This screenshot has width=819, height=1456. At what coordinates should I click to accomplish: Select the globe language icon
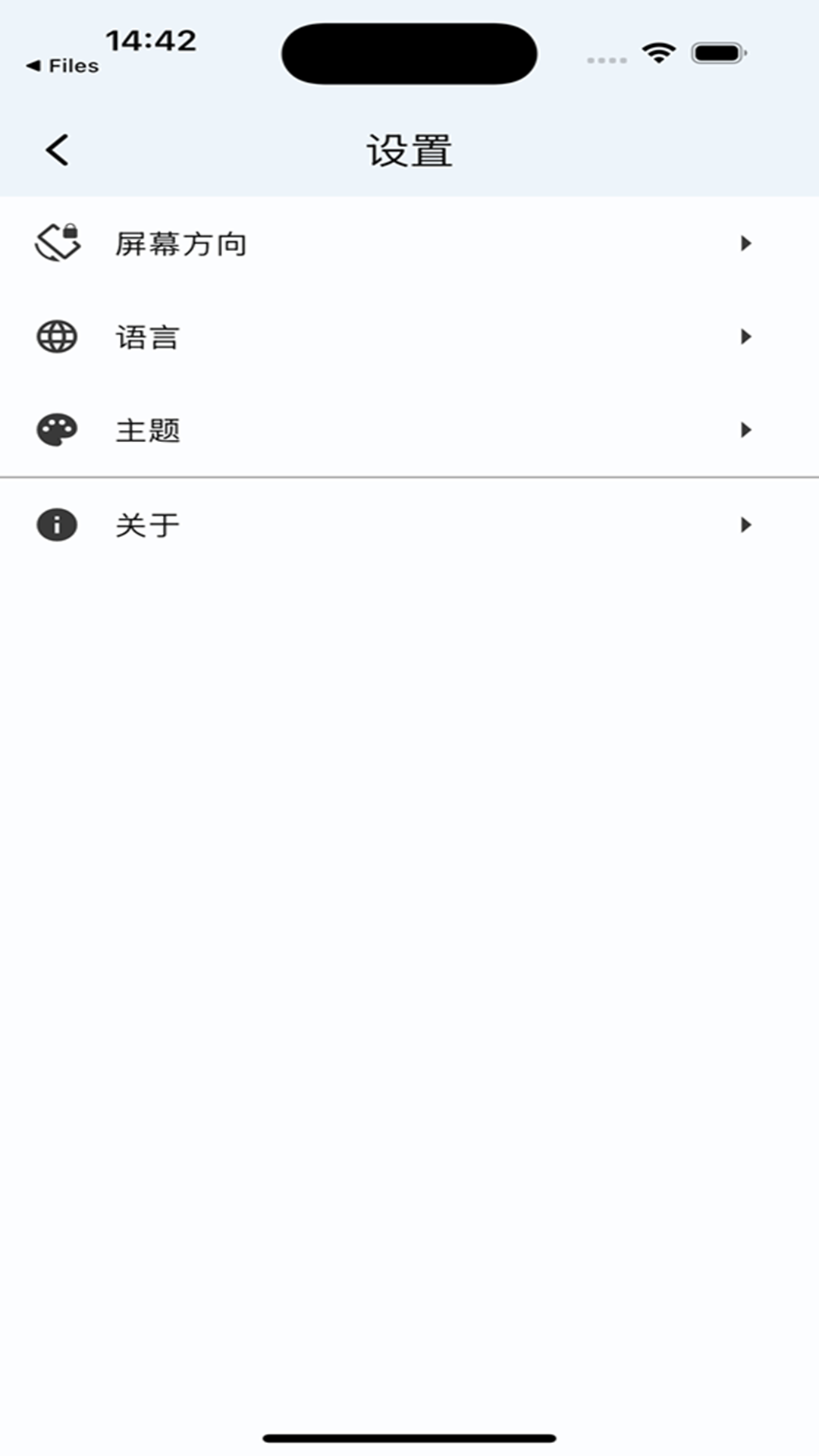(57, 337)
